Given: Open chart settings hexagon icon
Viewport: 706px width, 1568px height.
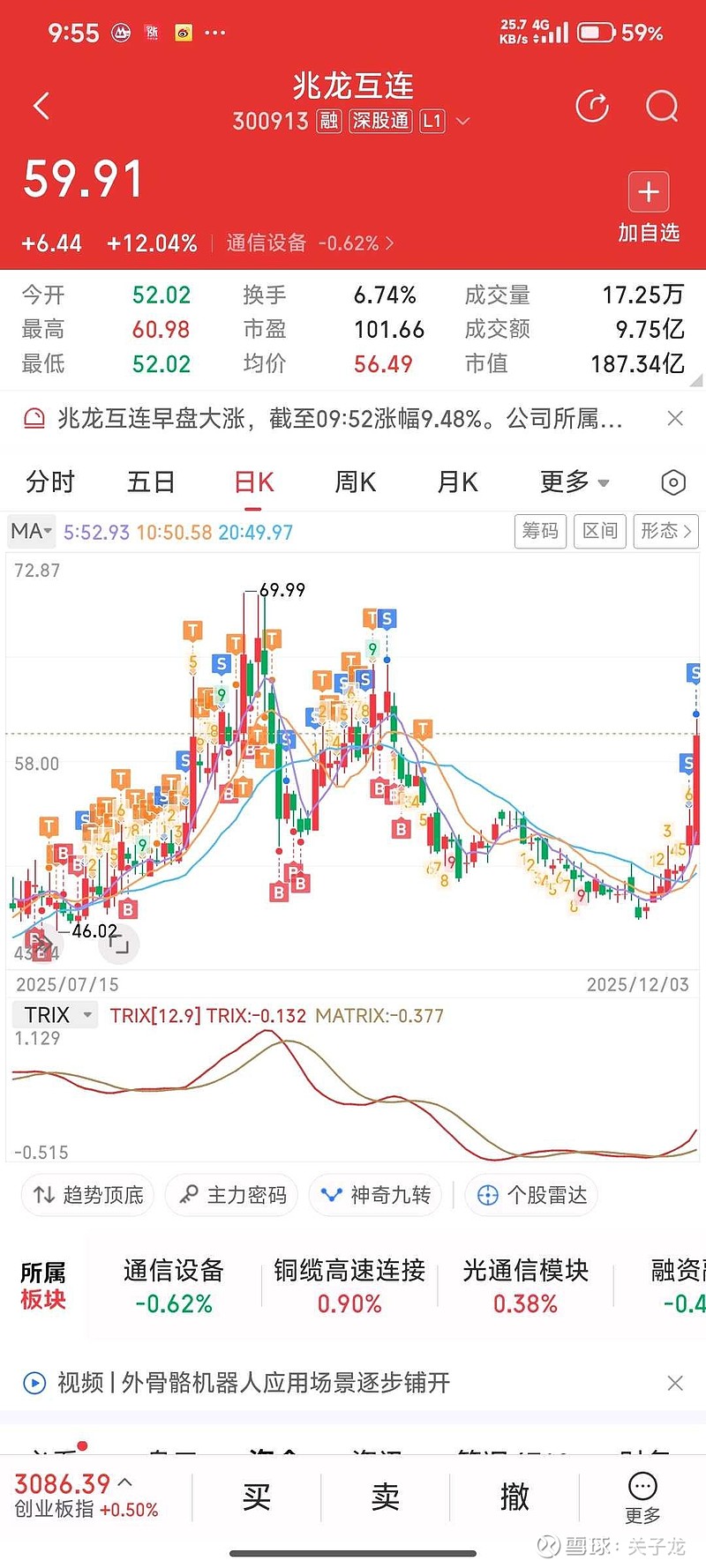Looking at the screenshot, I should (x=672, y=482).
